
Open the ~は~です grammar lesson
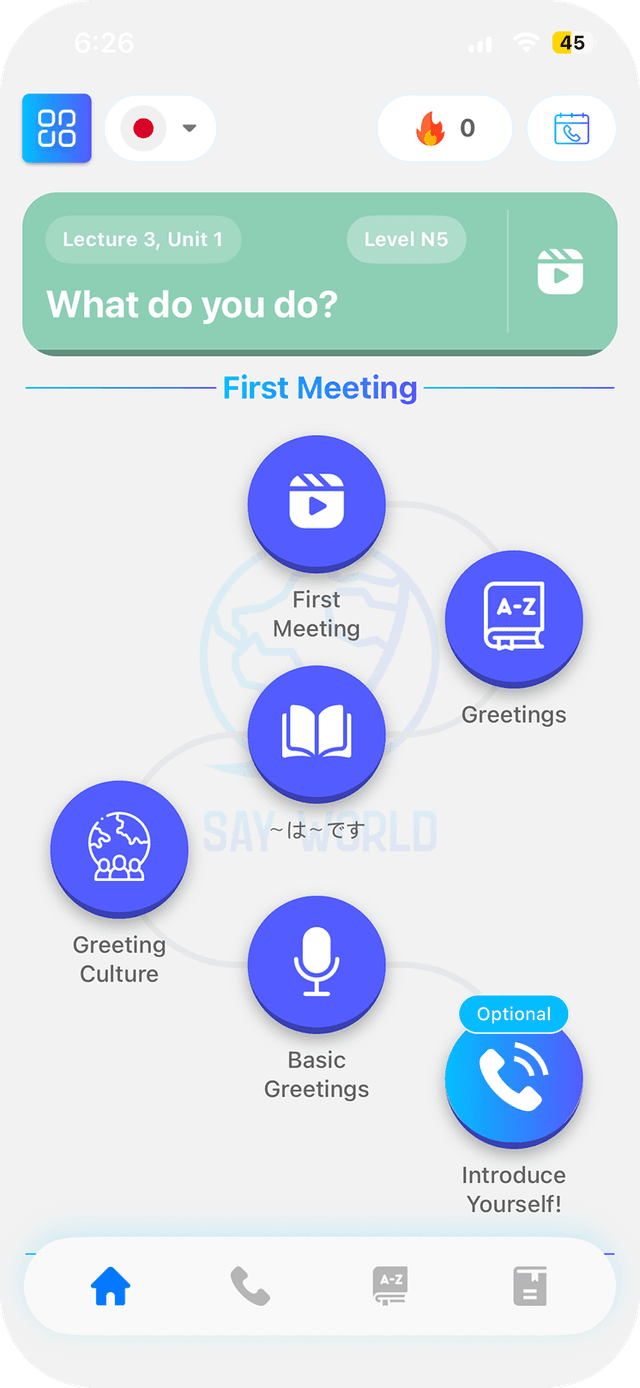point(316,733)
